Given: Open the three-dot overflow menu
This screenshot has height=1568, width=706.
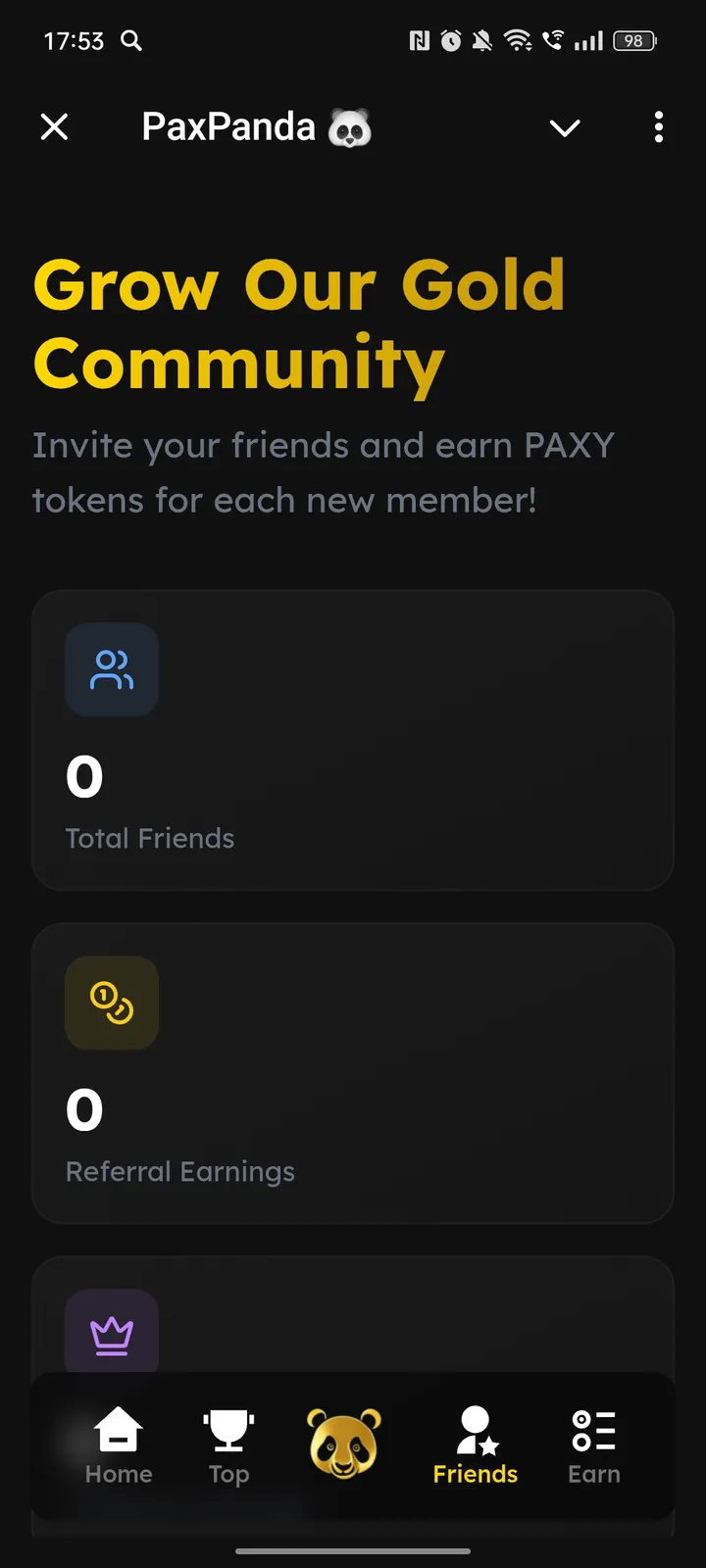Looking at the screenshot, I should pos(658,127).
